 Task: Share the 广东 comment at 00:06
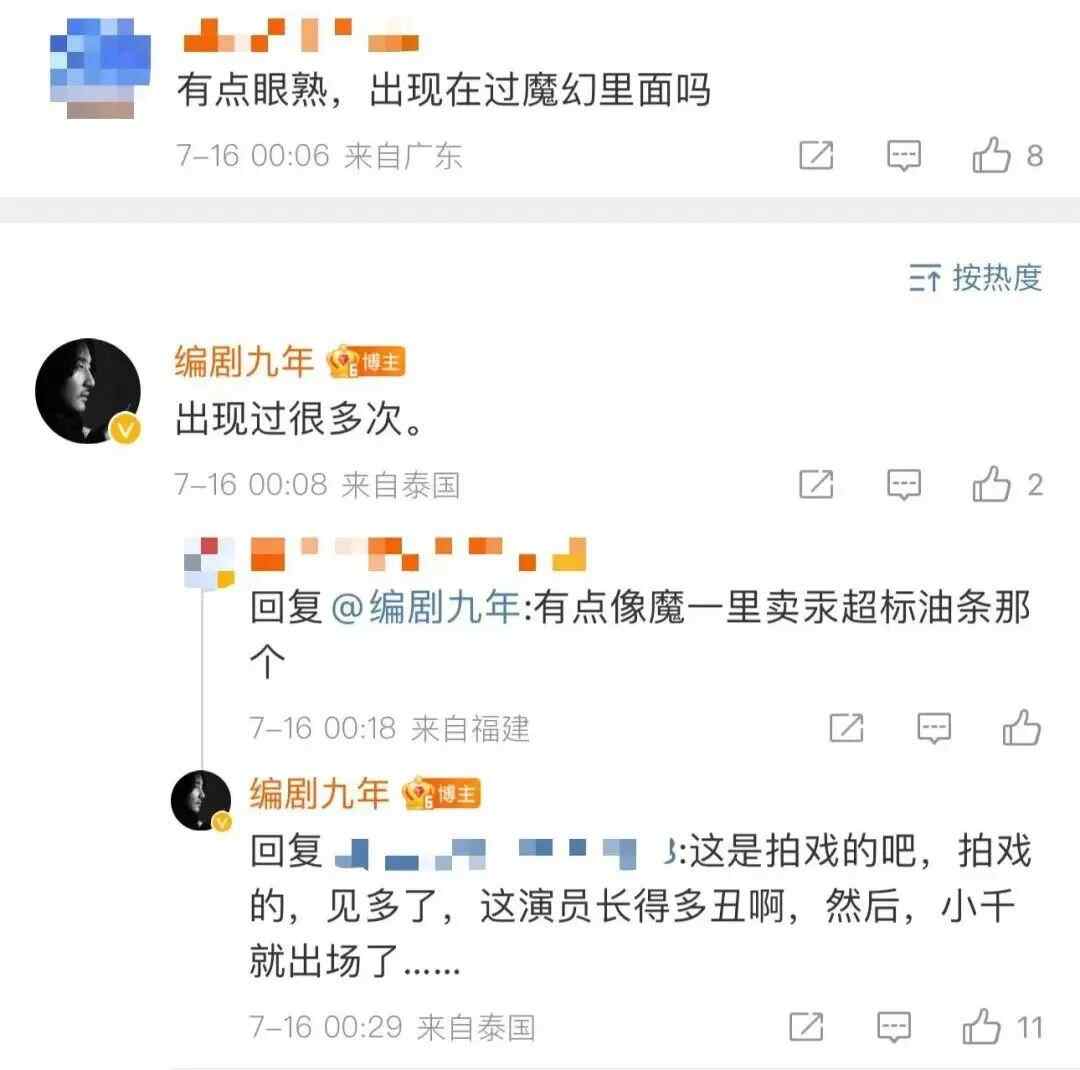(x=816, y=155)
